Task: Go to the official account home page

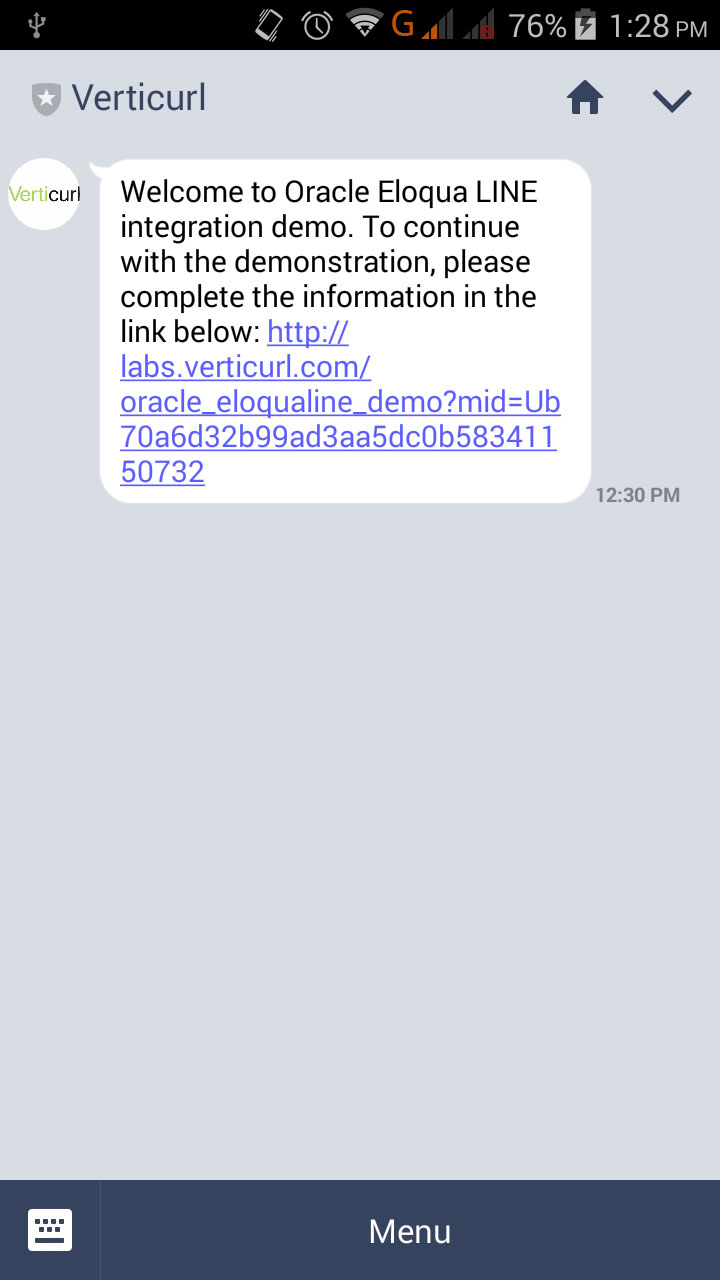Action: (x=585, y=98)
